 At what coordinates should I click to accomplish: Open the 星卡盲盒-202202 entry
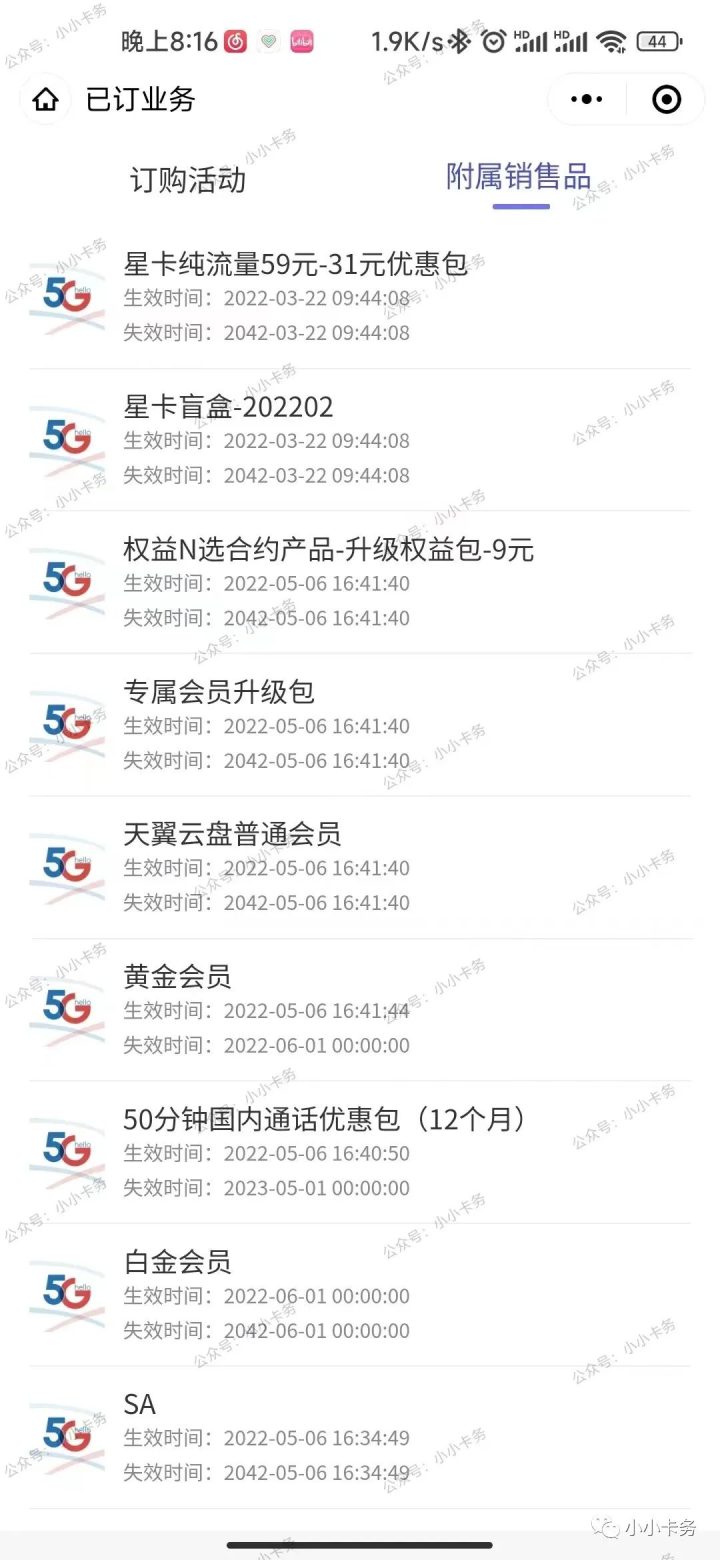tap(360, 440)
